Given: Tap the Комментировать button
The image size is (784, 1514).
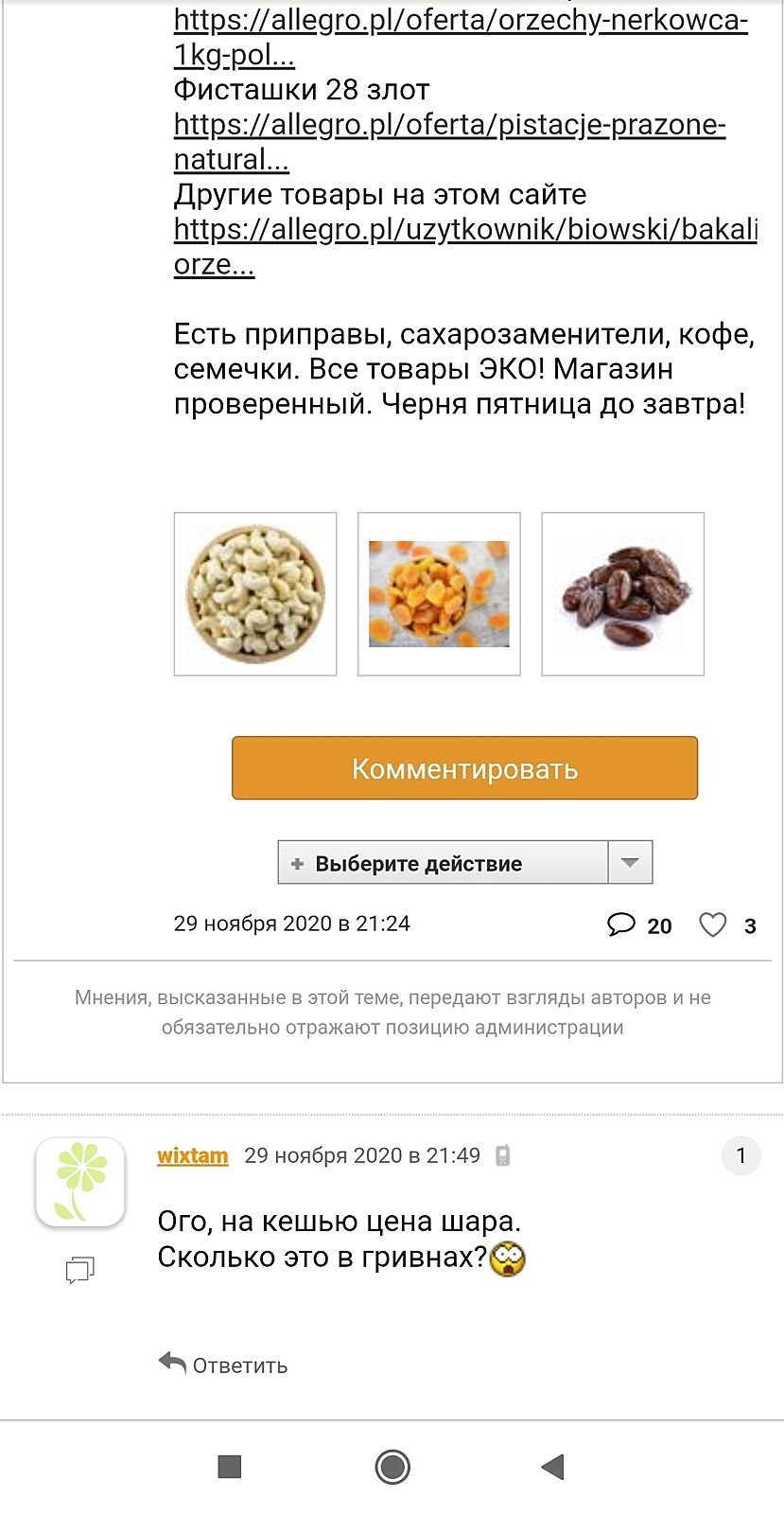Looking at the screenshot, I should tap(464, 768).
